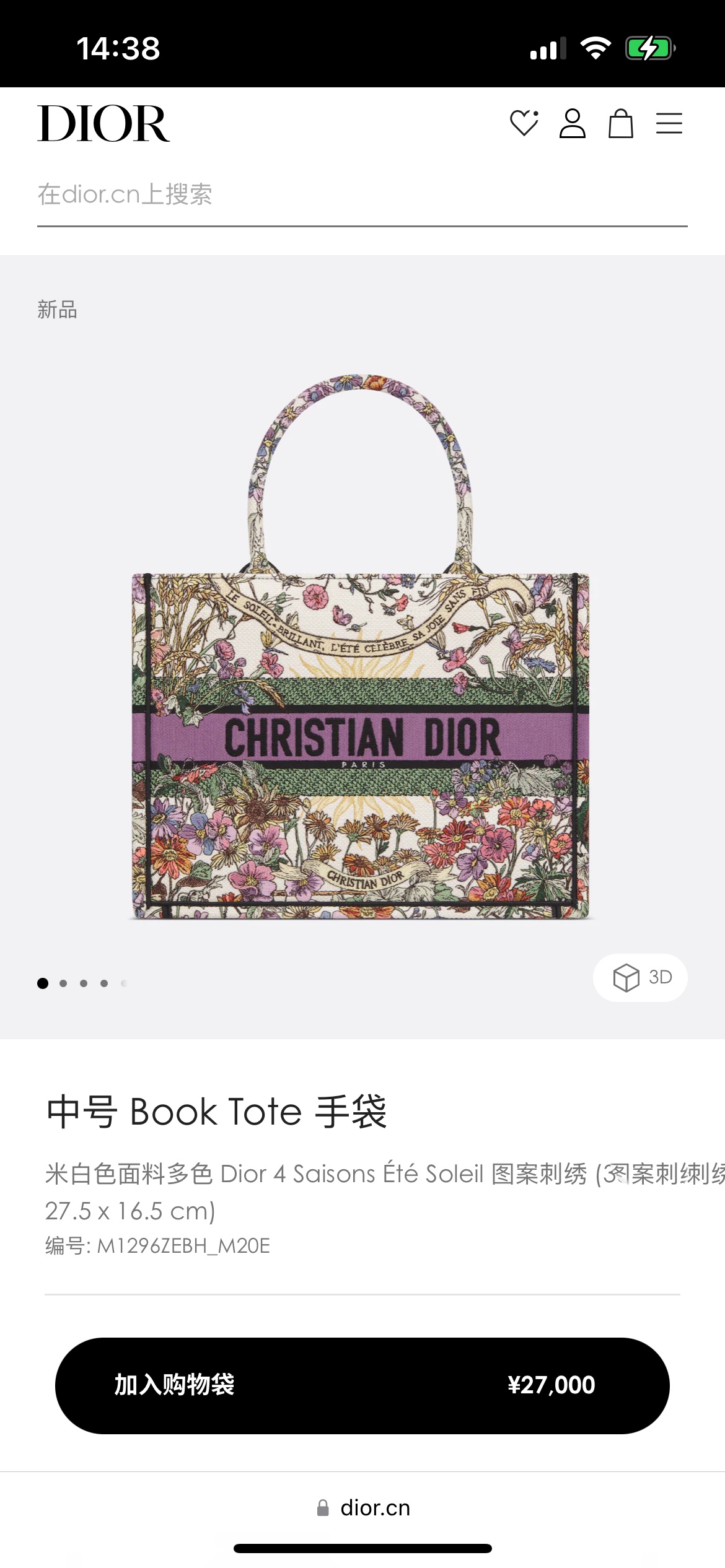Open the account profile icon
Image resolution: width=725 pixels, height=1568 pixels.
tap(573, 123)
